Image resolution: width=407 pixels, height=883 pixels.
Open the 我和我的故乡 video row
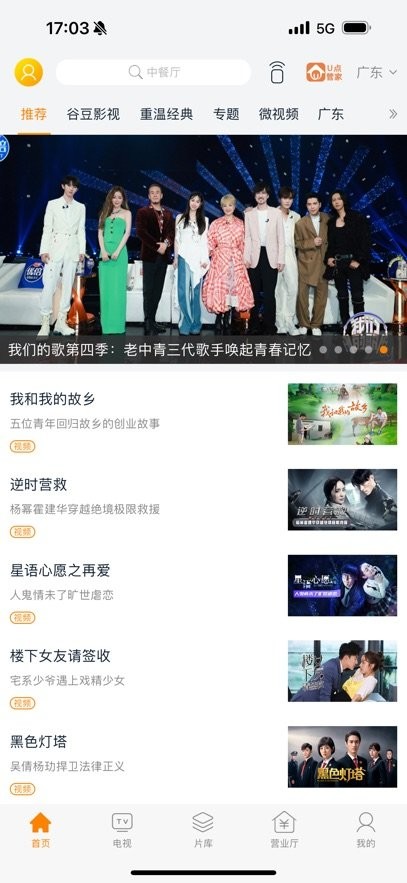point(203,414)
